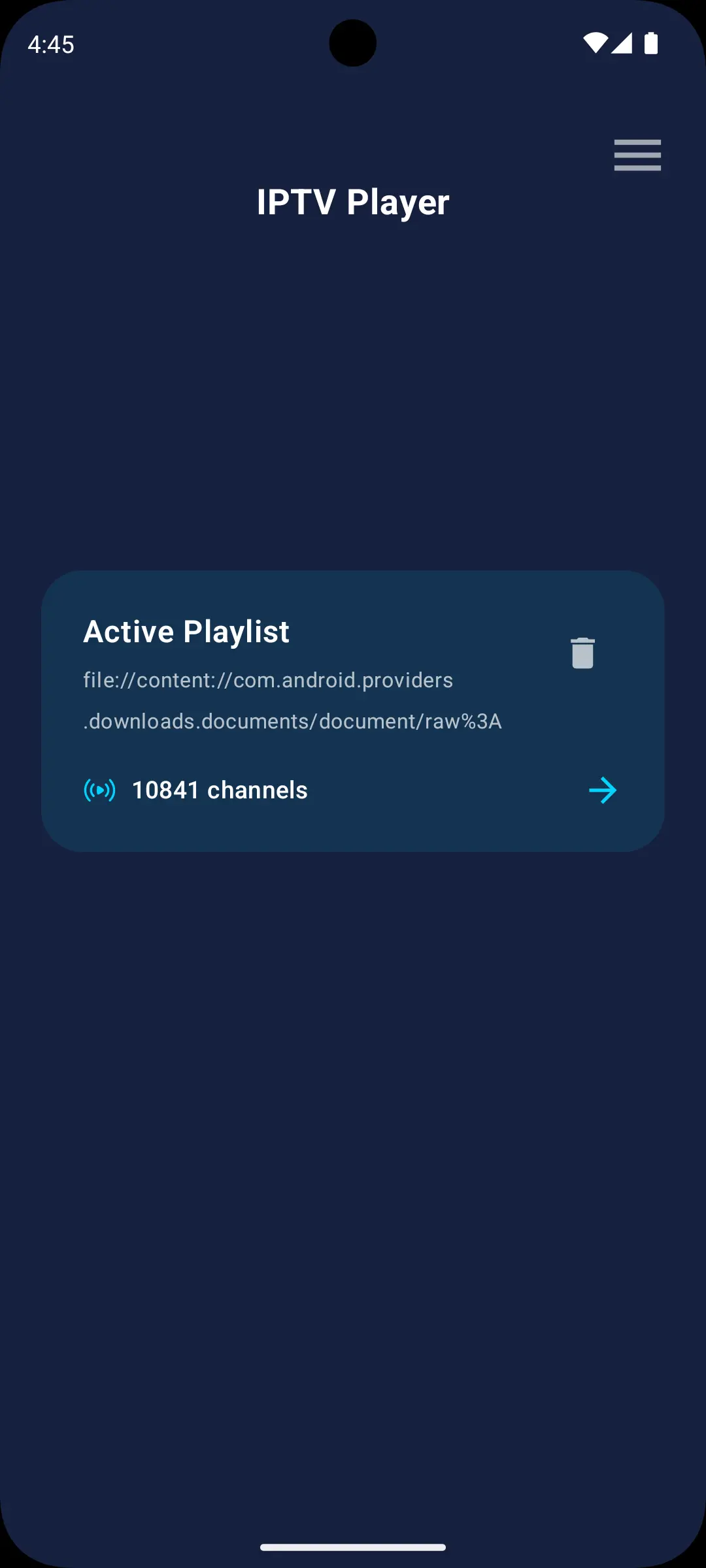706x1568 pixels.
Task: Select the Active Playlist heading
Action: pos(186,631)
